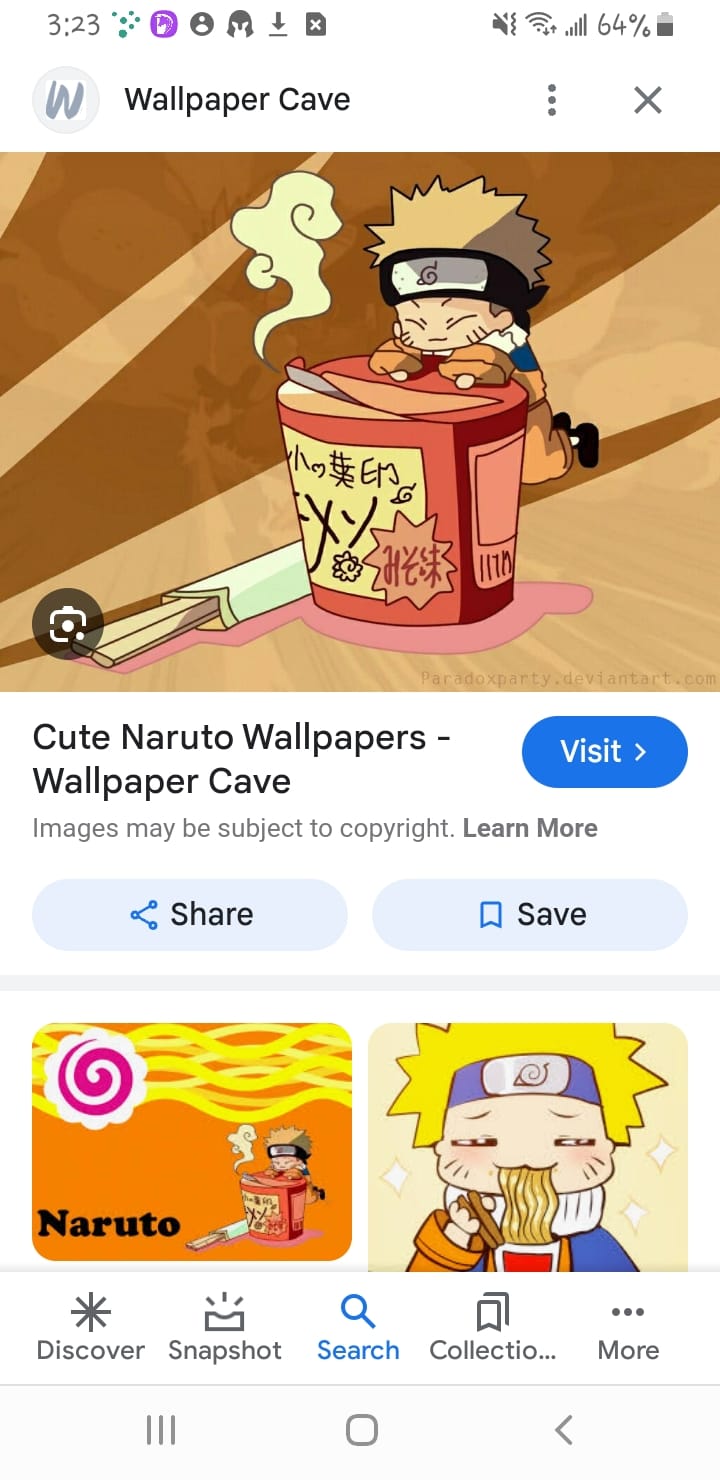720x1480 pixels.
Task: Select the Search tab
Action: (358, 1327)
